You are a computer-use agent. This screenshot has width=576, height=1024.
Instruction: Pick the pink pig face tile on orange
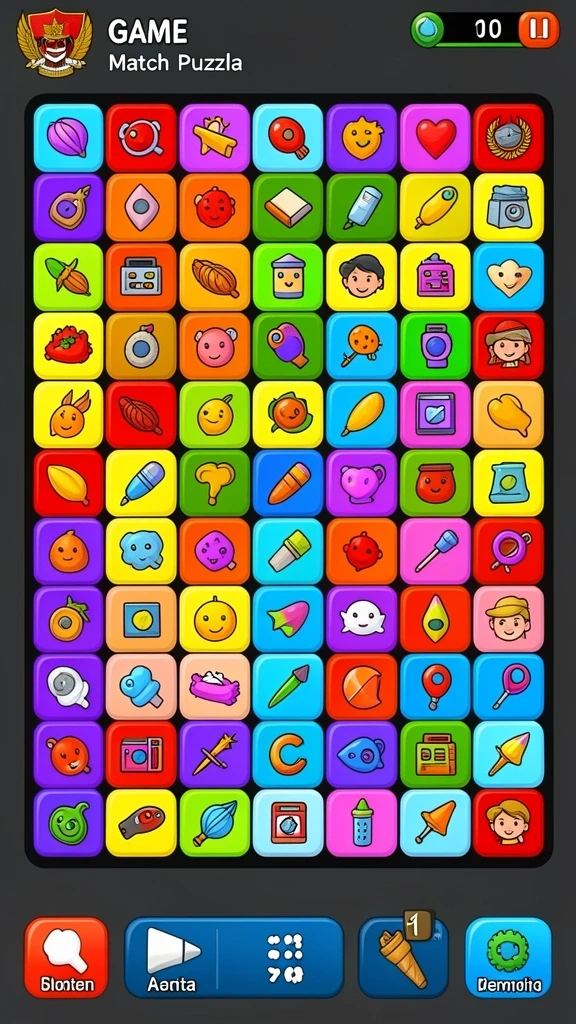[x=215, y=346]
